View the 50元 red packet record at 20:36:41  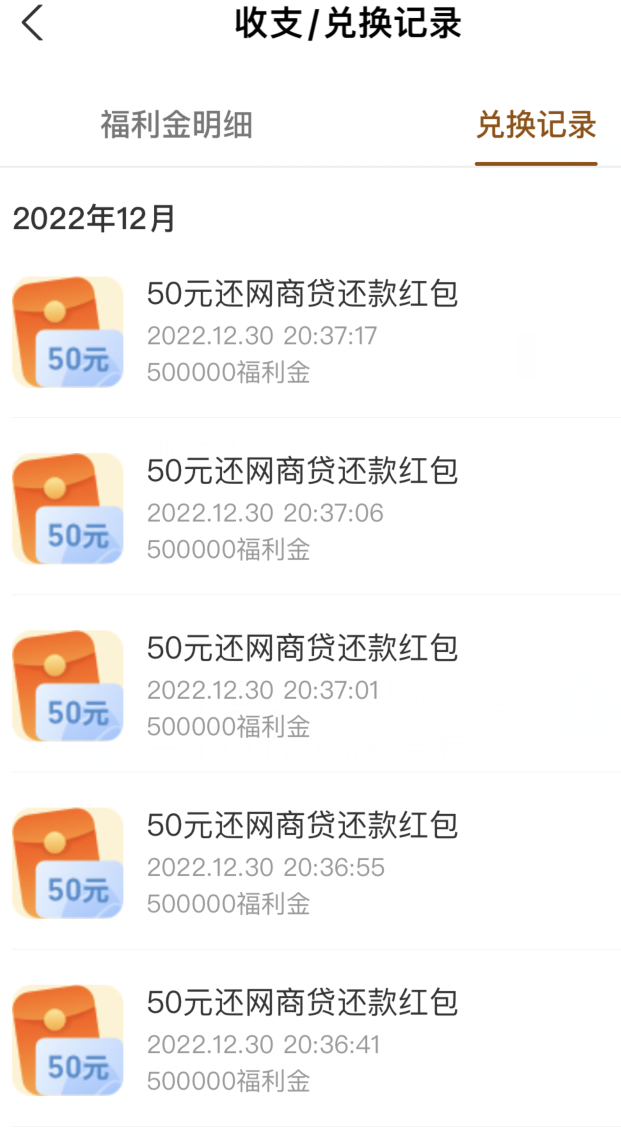pyautogui.click(x=302, y=1040)
